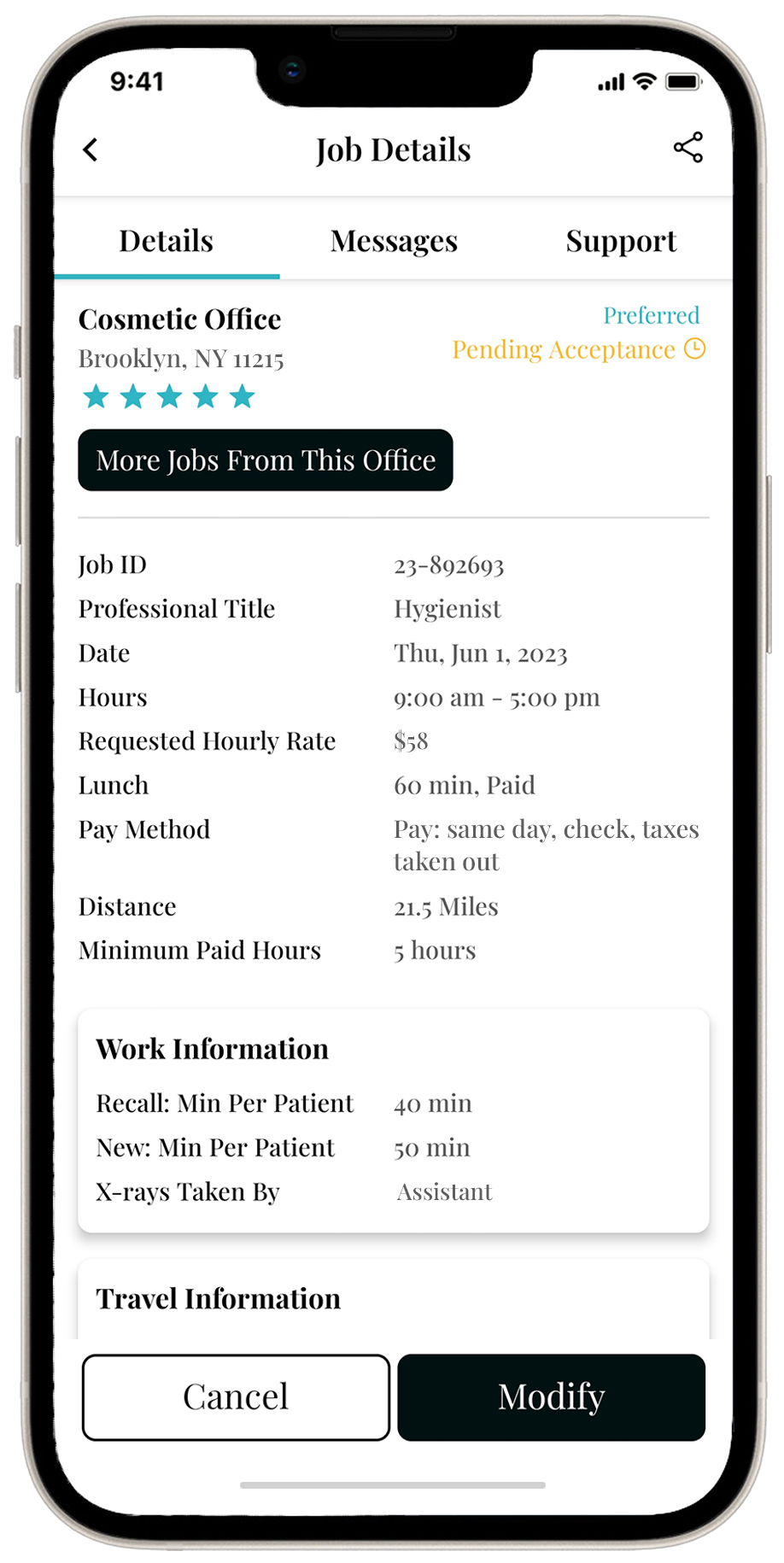Image resolution: width=784 pixels, height=1563 pixels.
Task: Share this job listing
Action: coord(687,148)
